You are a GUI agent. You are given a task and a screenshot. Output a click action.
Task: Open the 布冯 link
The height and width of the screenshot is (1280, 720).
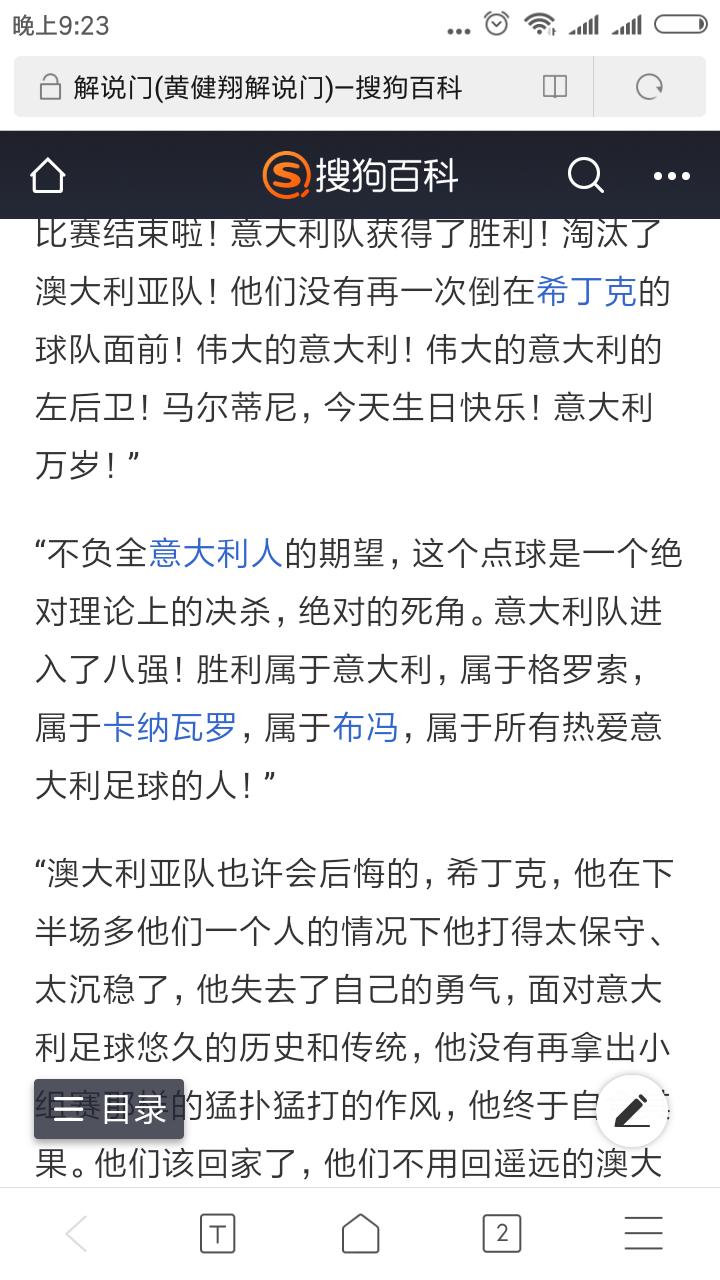(x=365, y=727)
